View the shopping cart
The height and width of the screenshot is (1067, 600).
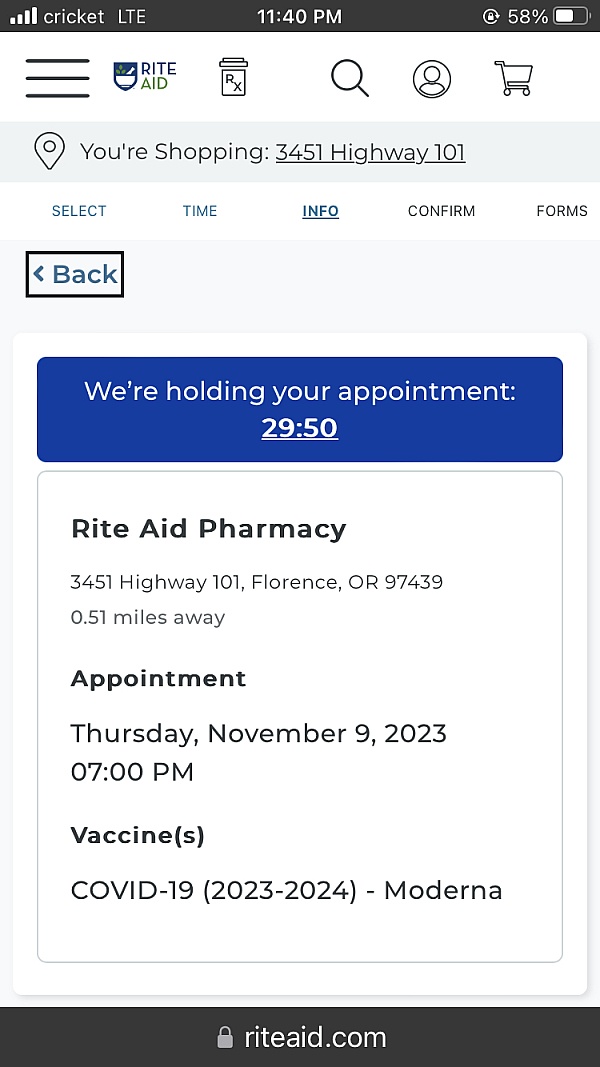pyautogui.click(x=514, y=78)
